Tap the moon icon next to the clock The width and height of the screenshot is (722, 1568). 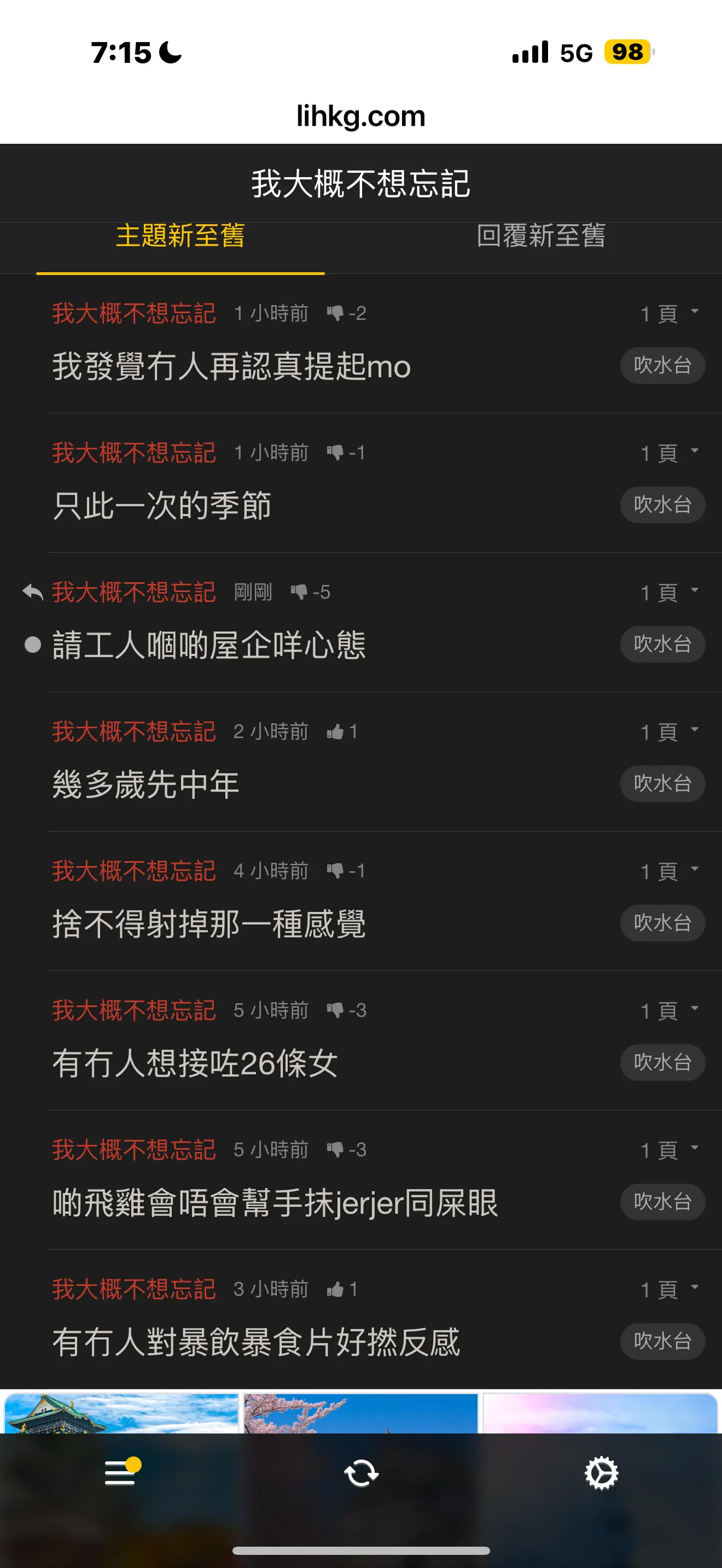[168, 54]
